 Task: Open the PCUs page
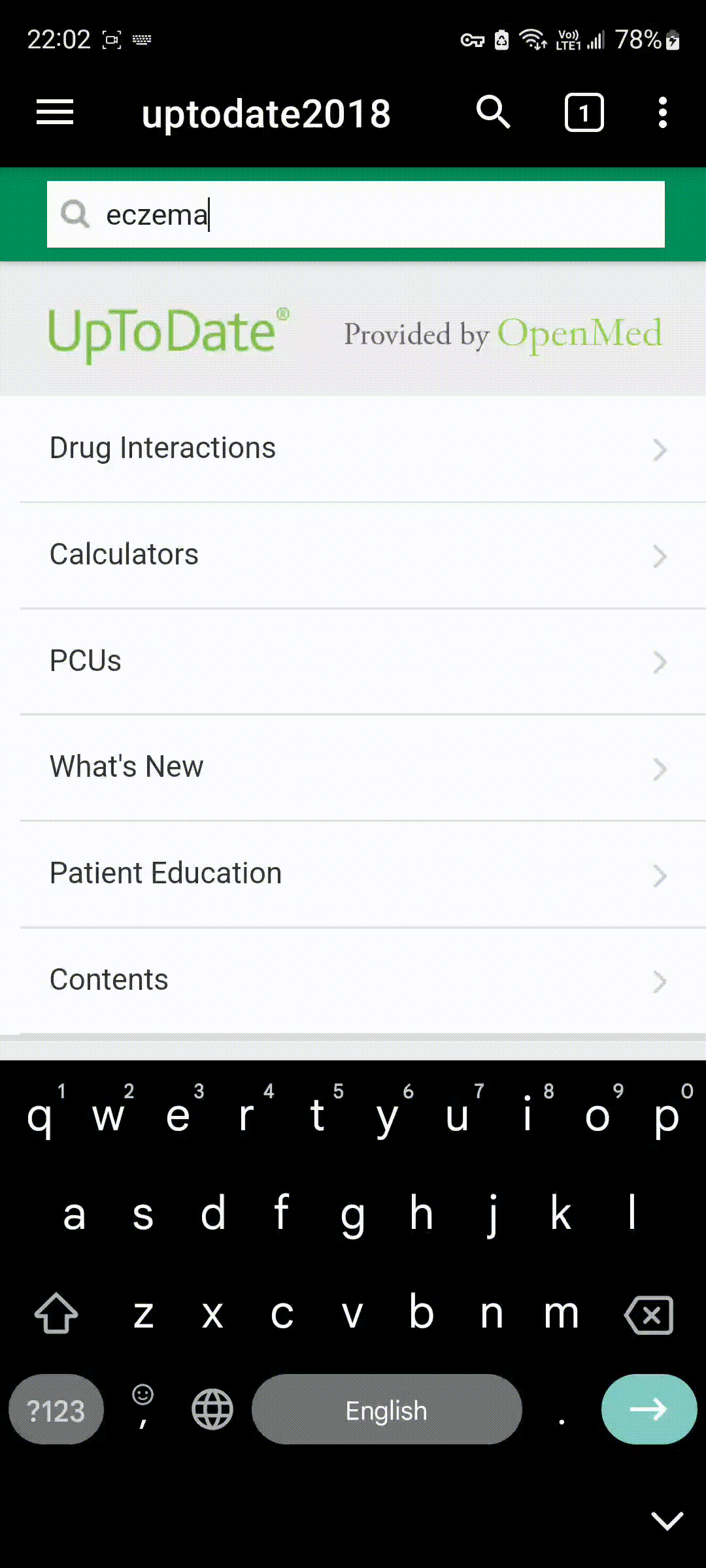pyautogui.click(x=86, y=661)
